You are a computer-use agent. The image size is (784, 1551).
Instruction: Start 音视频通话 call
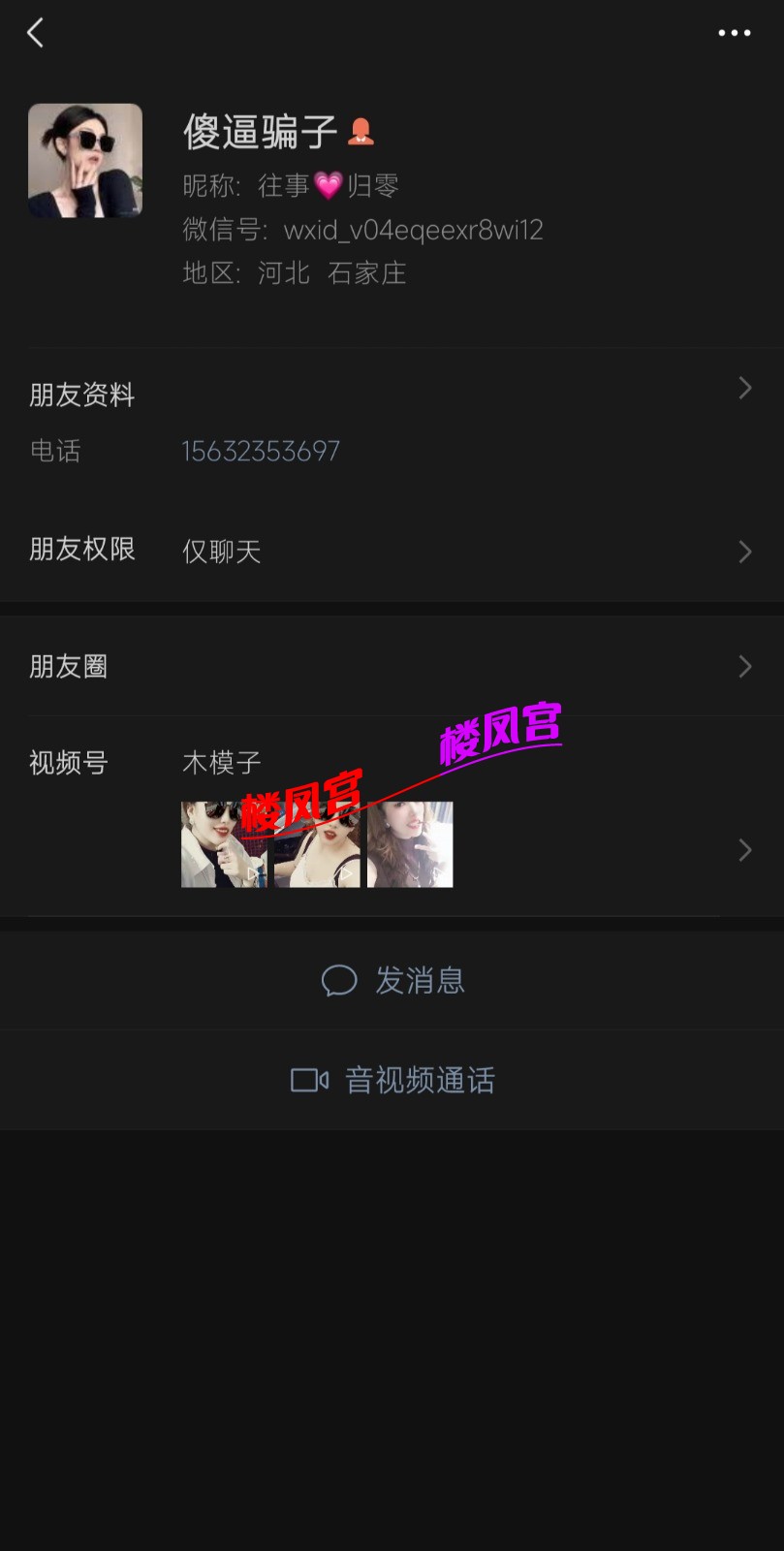[x=392, y=1080]
